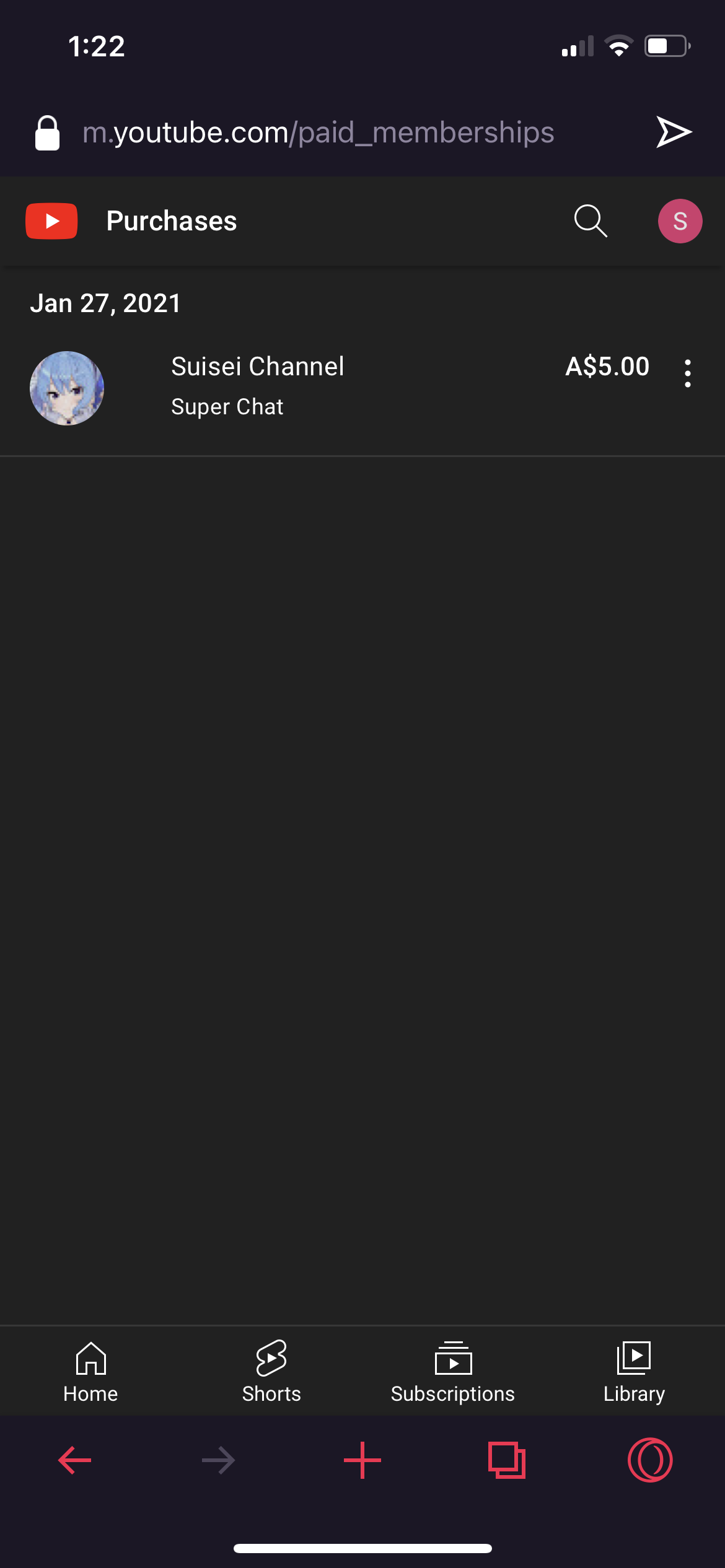The image size is (725, 1568).
Task: Tap the YouTube logo
Action: pos(51,221)
